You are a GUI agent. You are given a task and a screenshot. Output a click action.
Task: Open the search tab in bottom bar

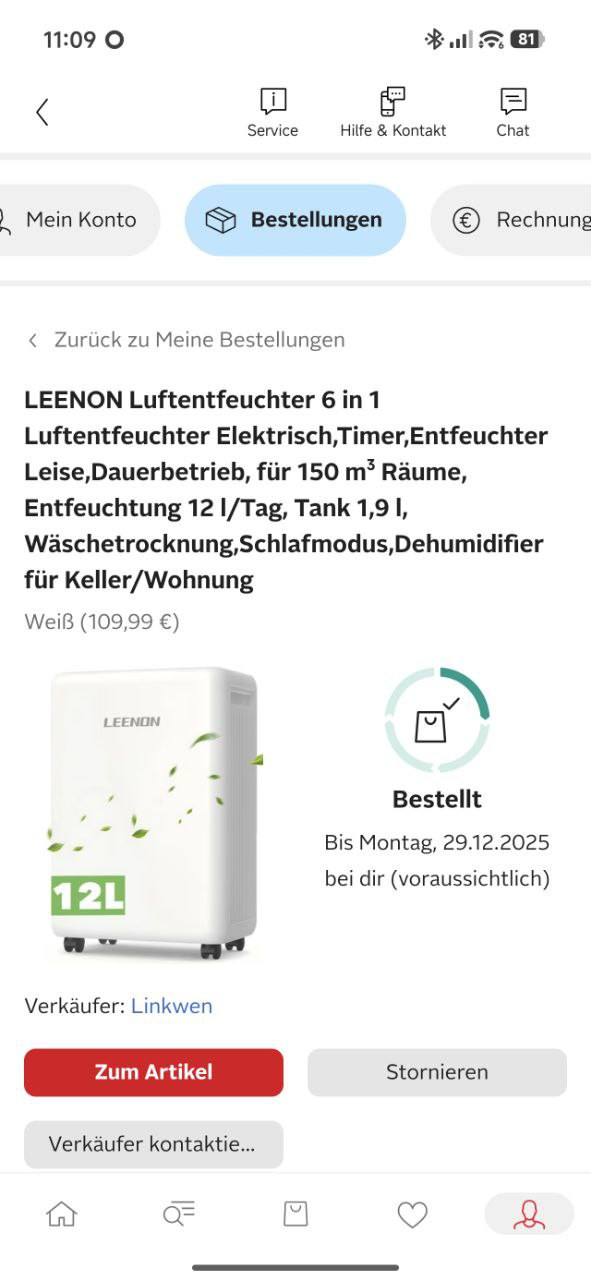(179, 1214)
